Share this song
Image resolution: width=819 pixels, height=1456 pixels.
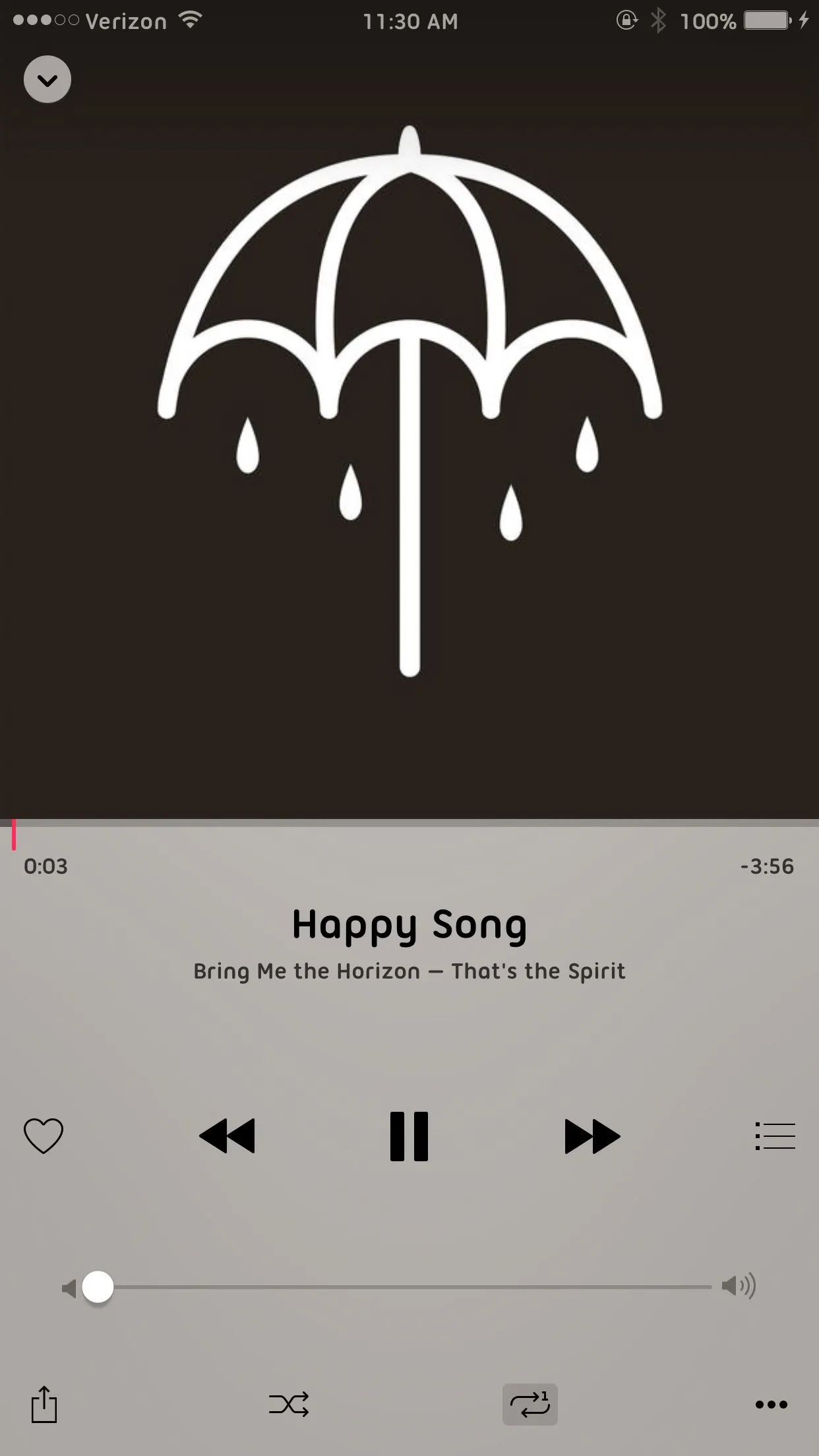pyautogui.click(x=44, y=1404)
